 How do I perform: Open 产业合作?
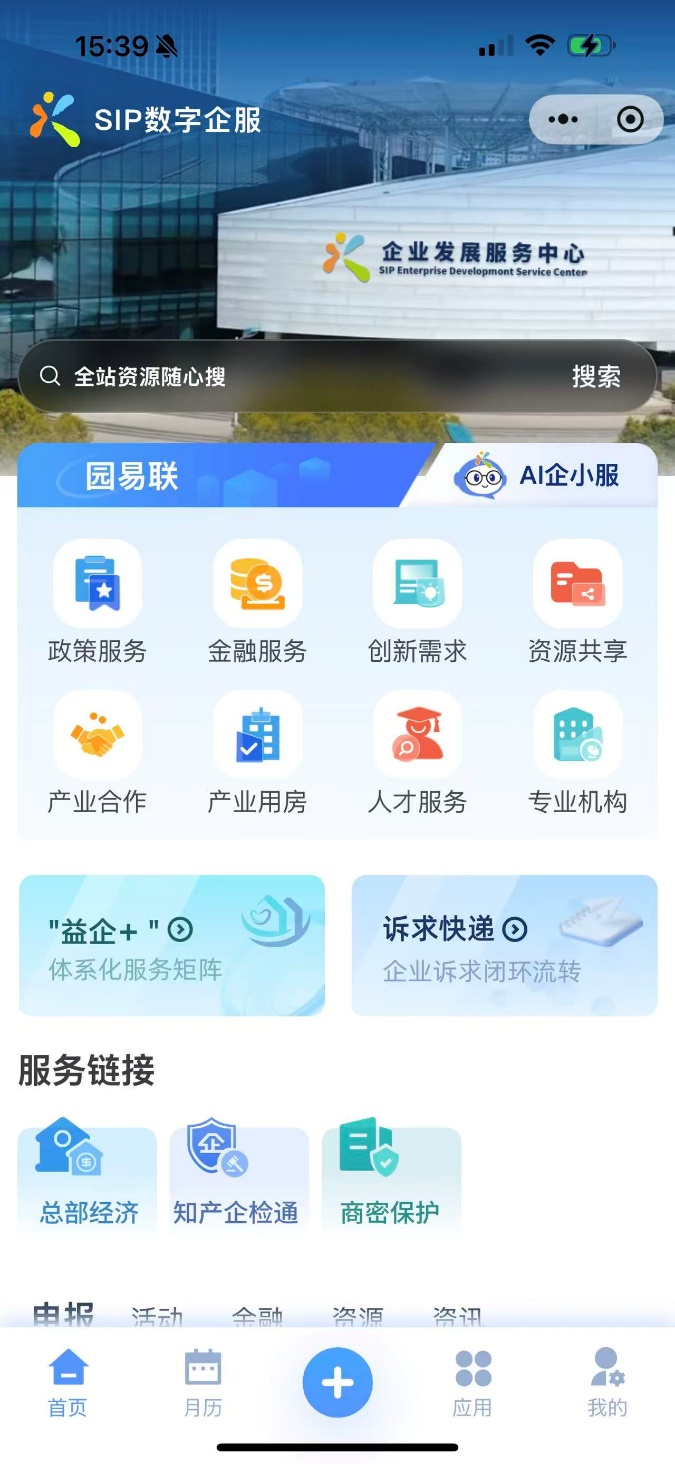97,752
